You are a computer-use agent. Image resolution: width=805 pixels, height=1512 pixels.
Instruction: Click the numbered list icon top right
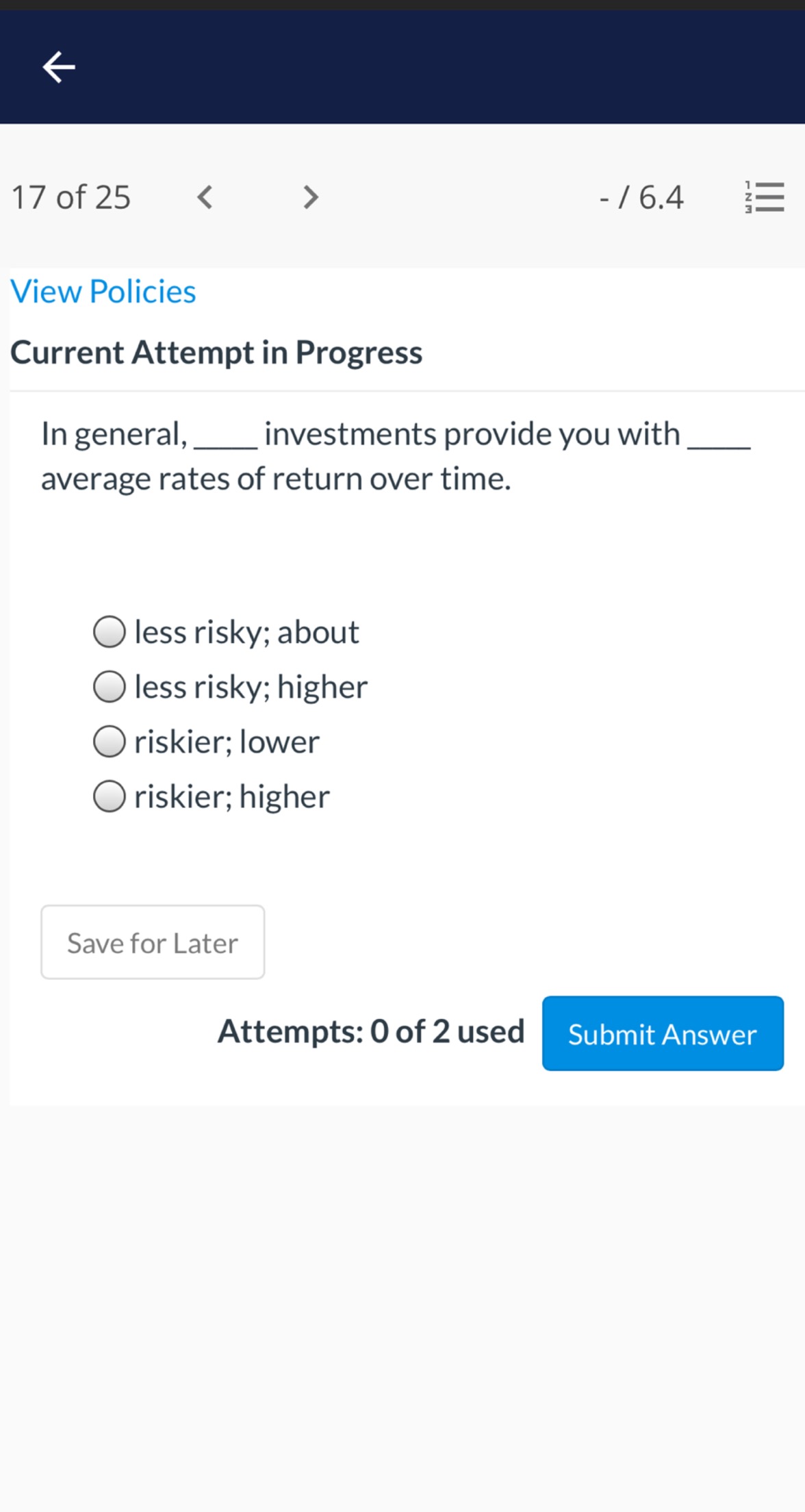click(x=765, y=197)
